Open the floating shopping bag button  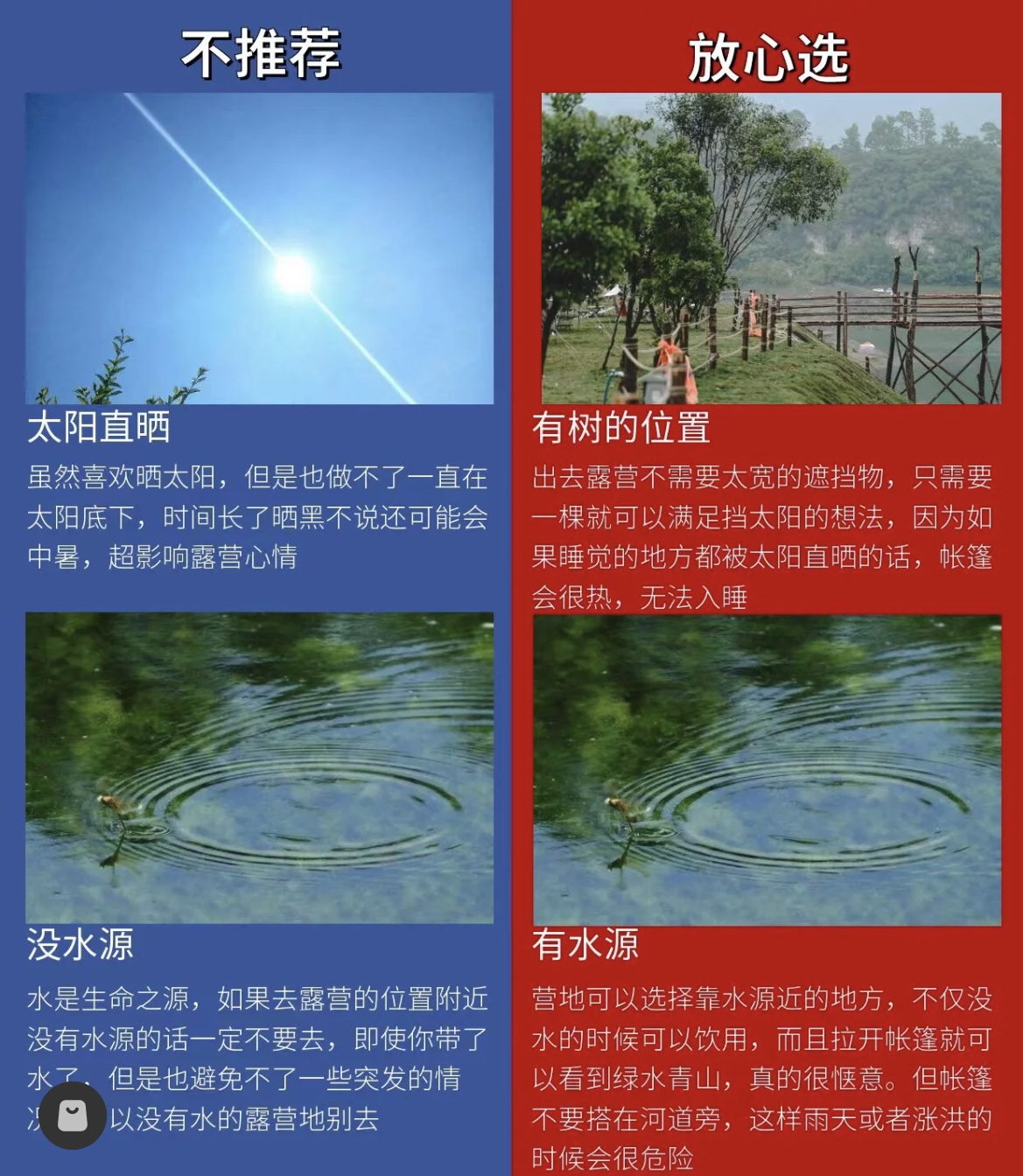pos(73,1116)
